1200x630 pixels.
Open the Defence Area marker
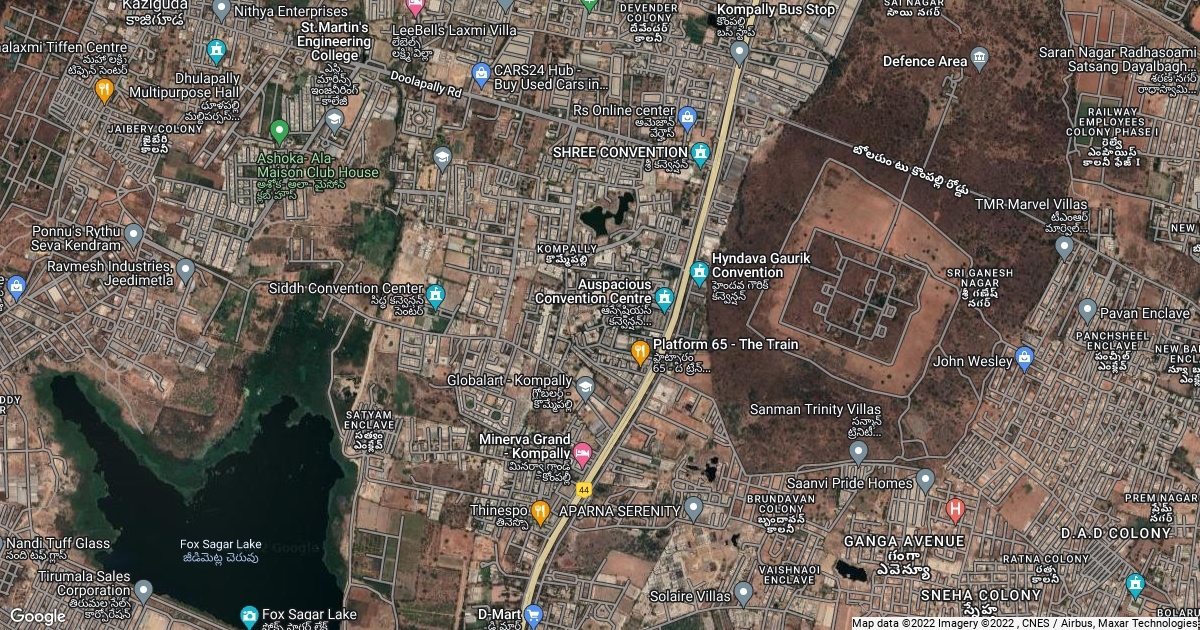[x=979, y=60]
